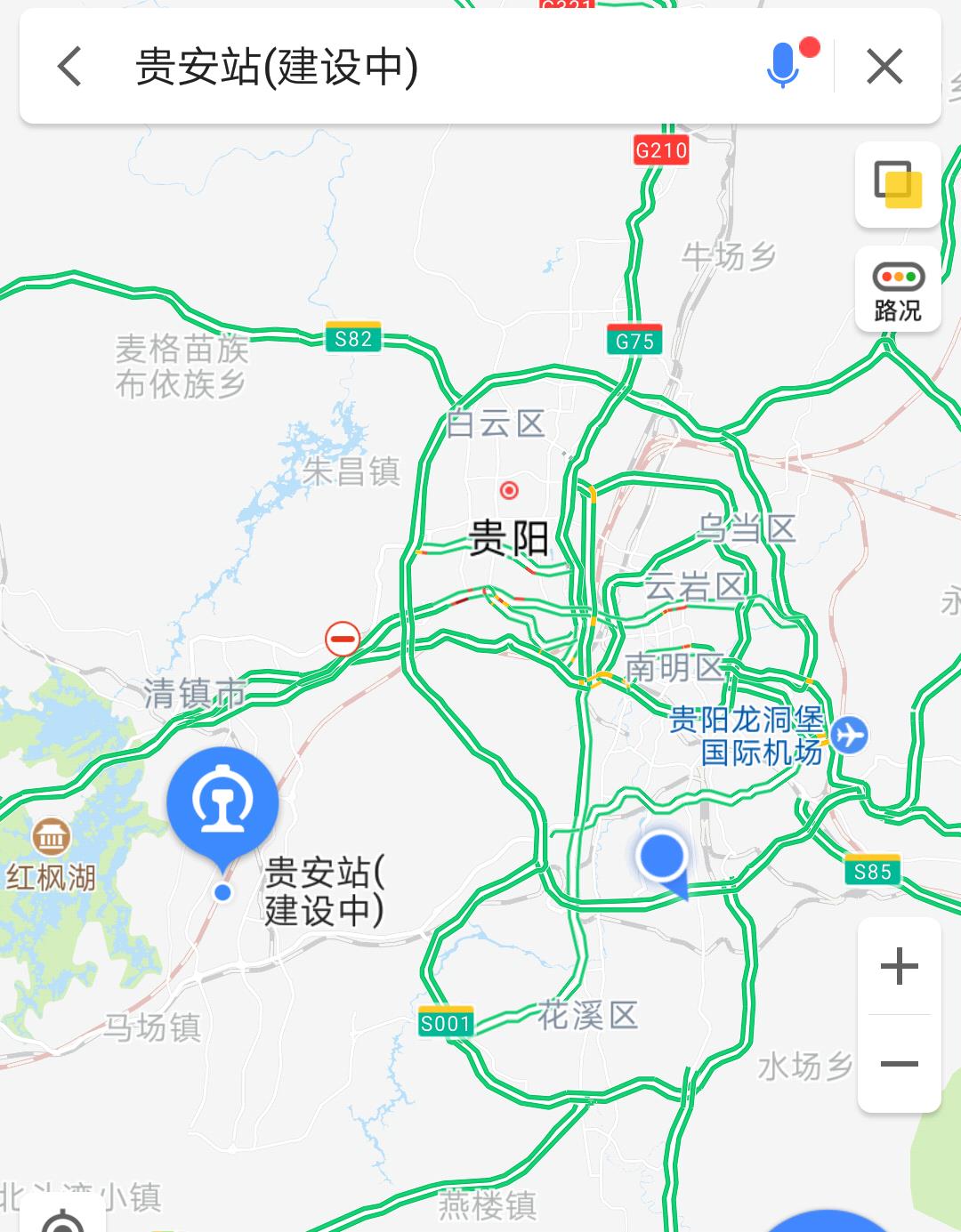Open the map layers selector
This screenshot has height=1232, width=961.
point(898,184)
